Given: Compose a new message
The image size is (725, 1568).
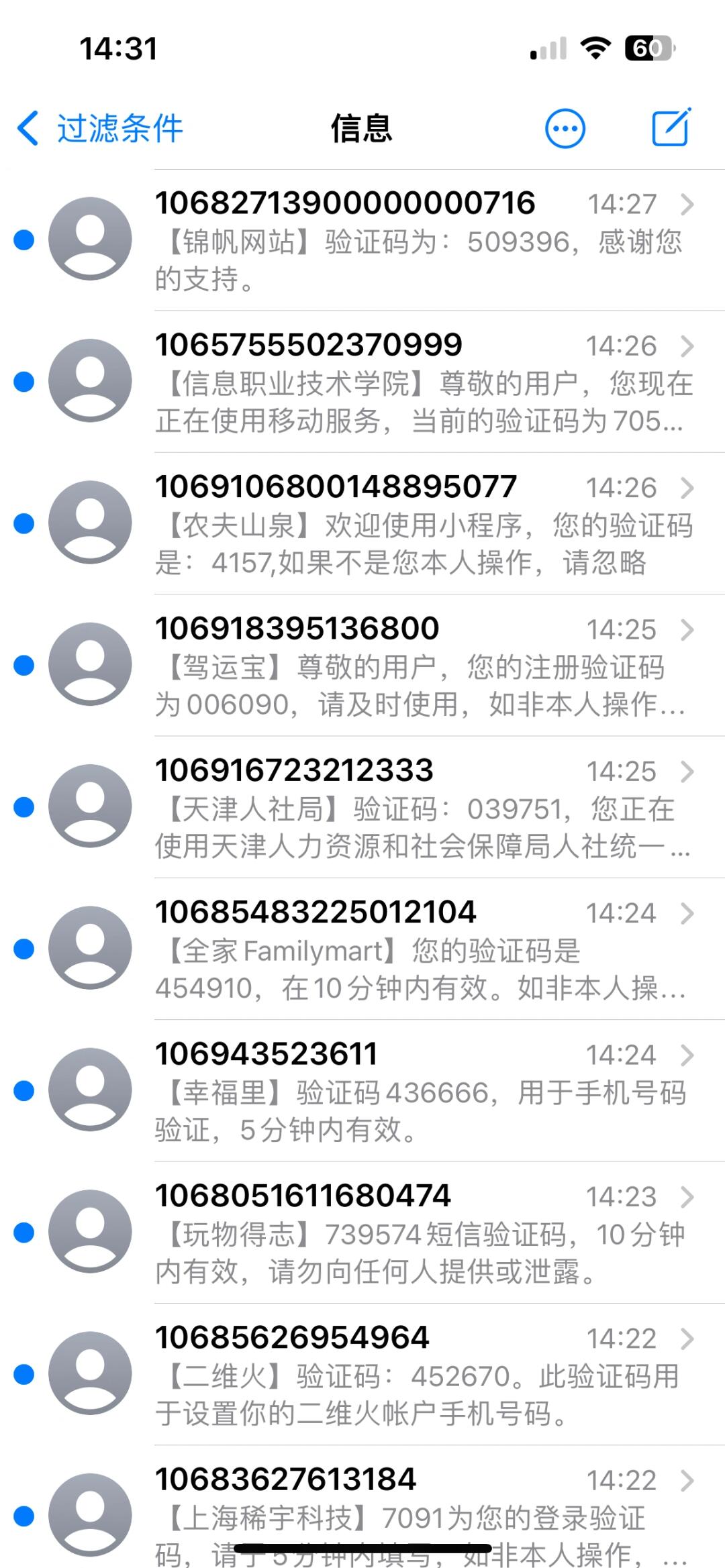Looking at the screenshot, I should pyautogui.click(x=671, y=127).
